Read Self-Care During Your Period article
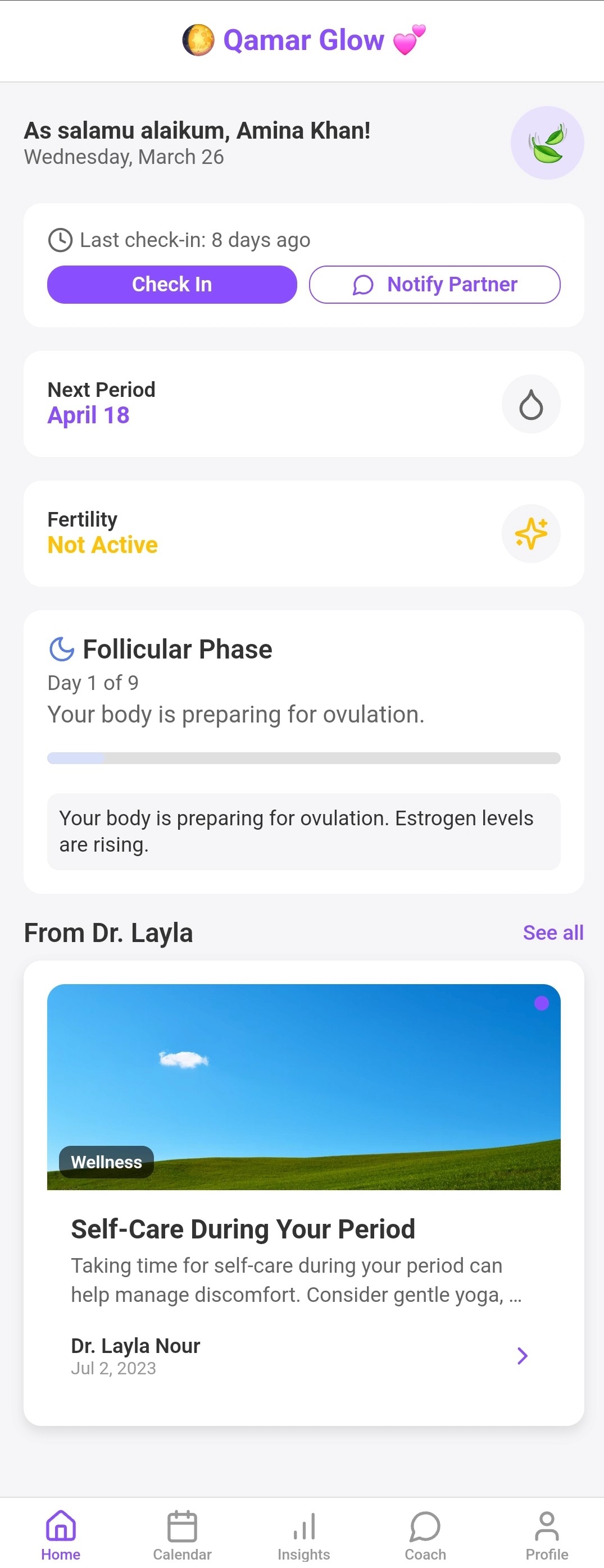The image size is (604, 1568). (303, 1193)
